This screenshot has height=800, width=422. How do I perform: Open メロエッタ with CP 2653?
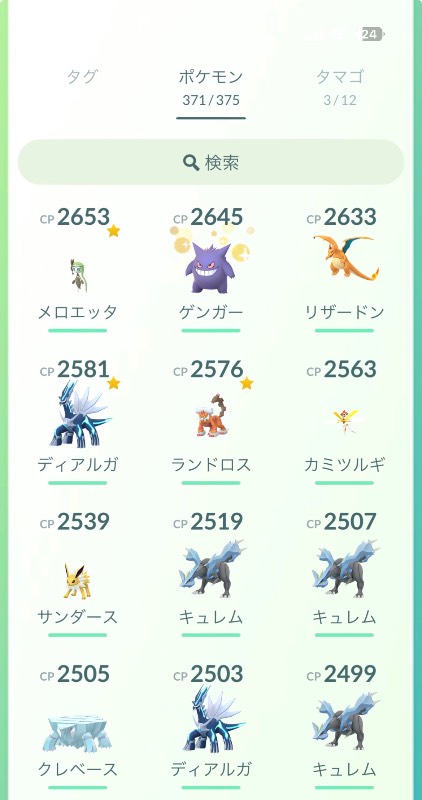coord(78,270)
